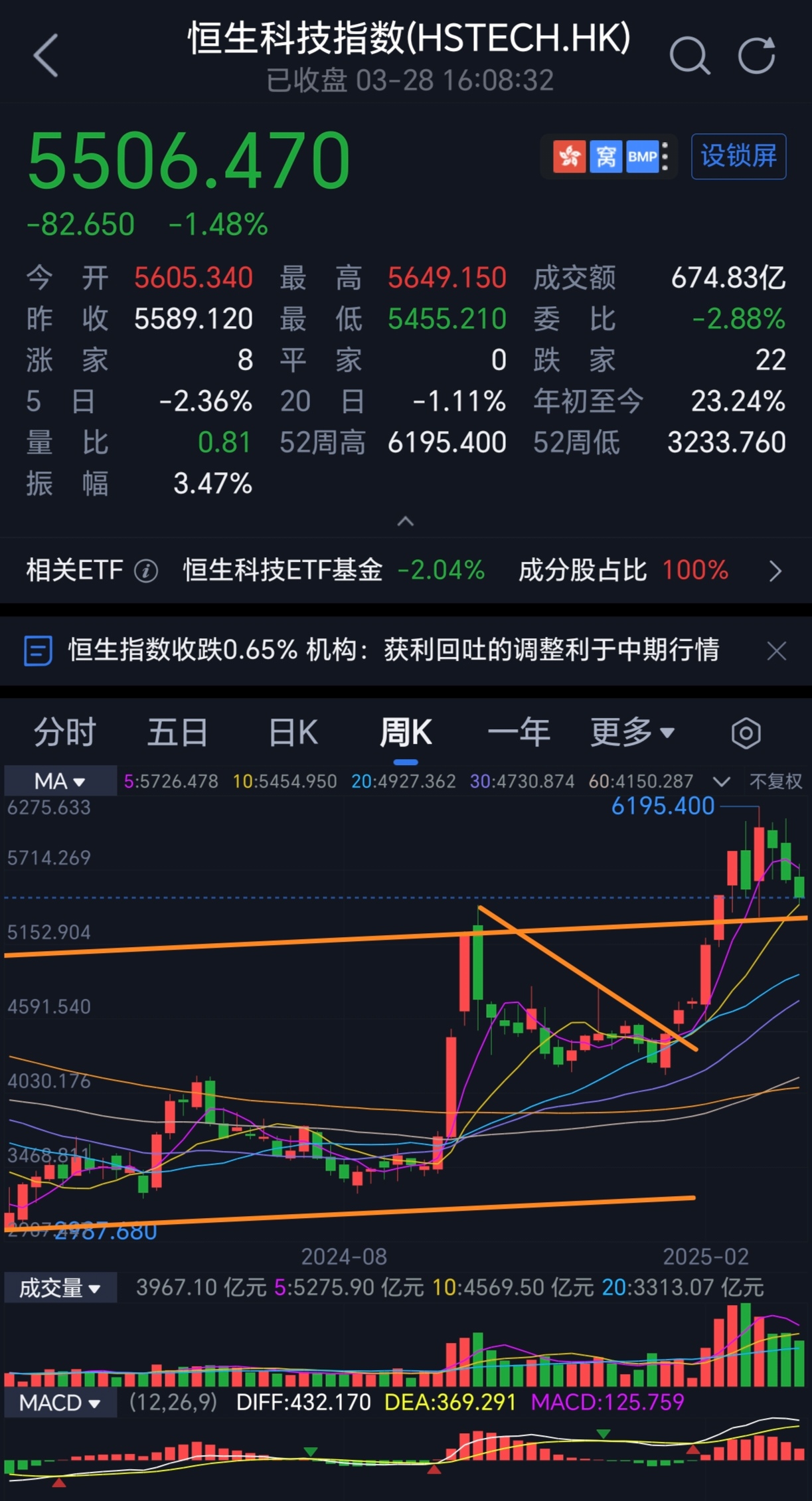Tap the BMP indicator icon
Viewport: 812px width, 1501px height.
[x=641, y=157]
